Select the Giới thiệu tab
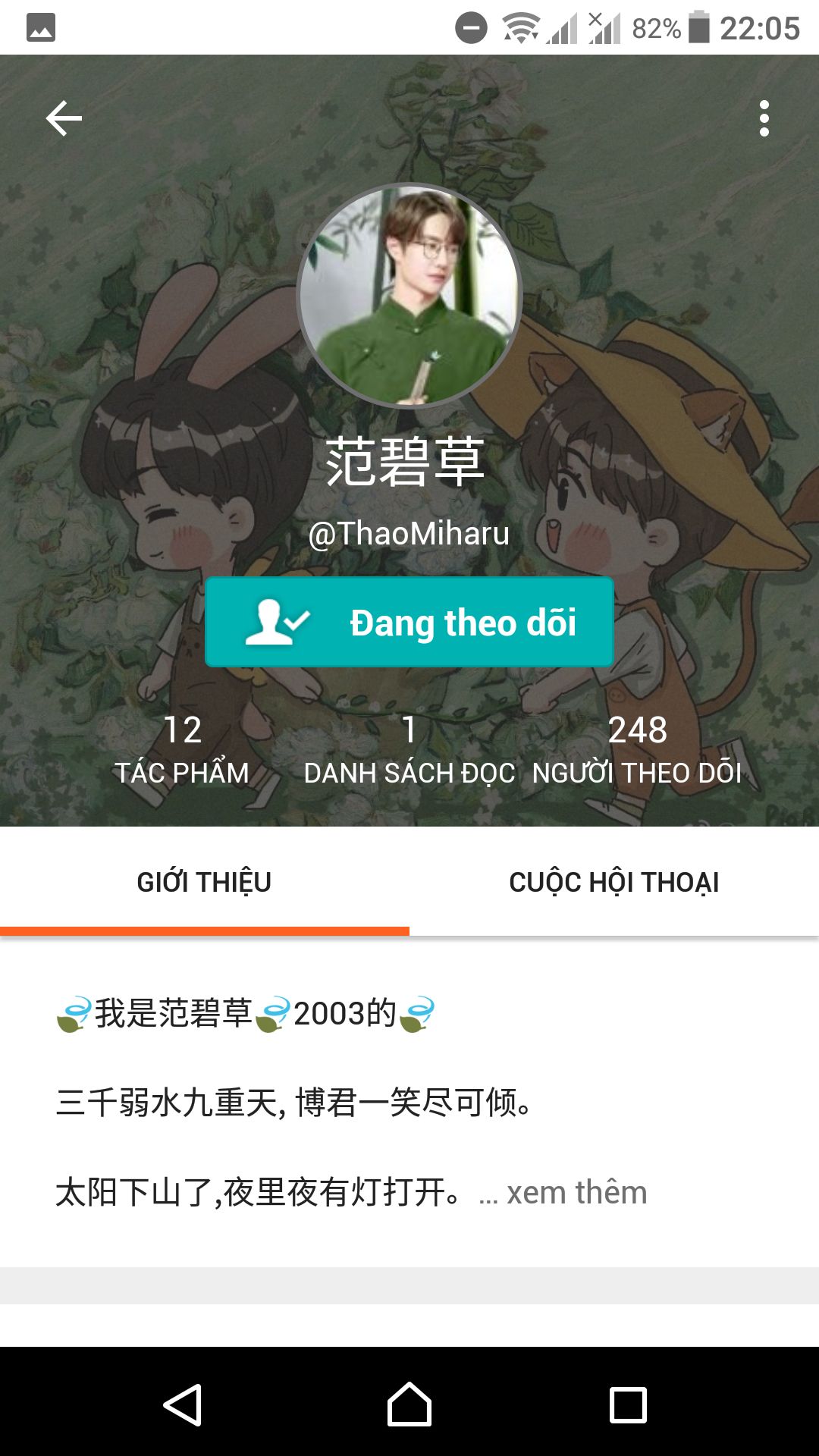819x1456 pixels. pyautogui.click(x=205, y=882)
